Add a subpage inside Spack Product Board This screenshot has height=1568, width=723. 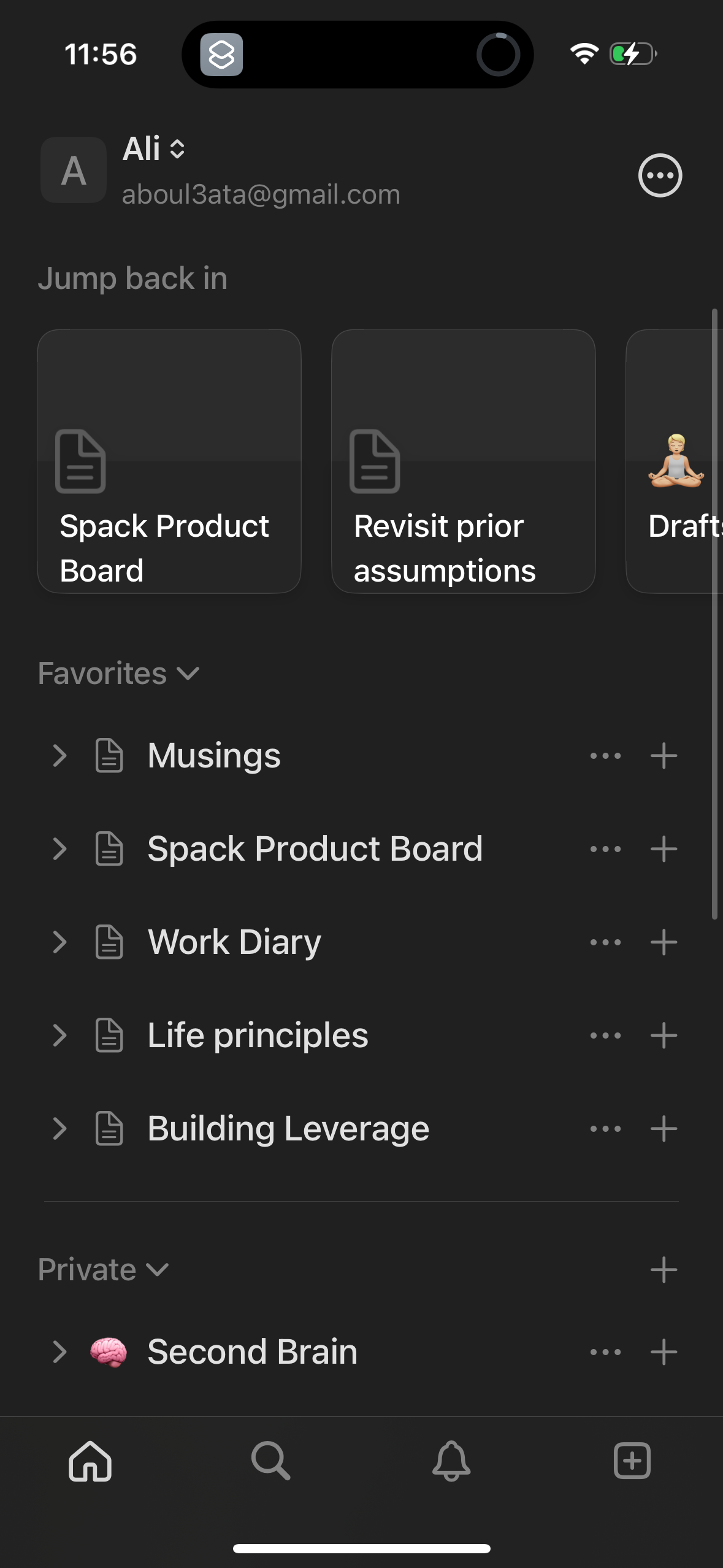pyautogui.click(x=663, y=849)
